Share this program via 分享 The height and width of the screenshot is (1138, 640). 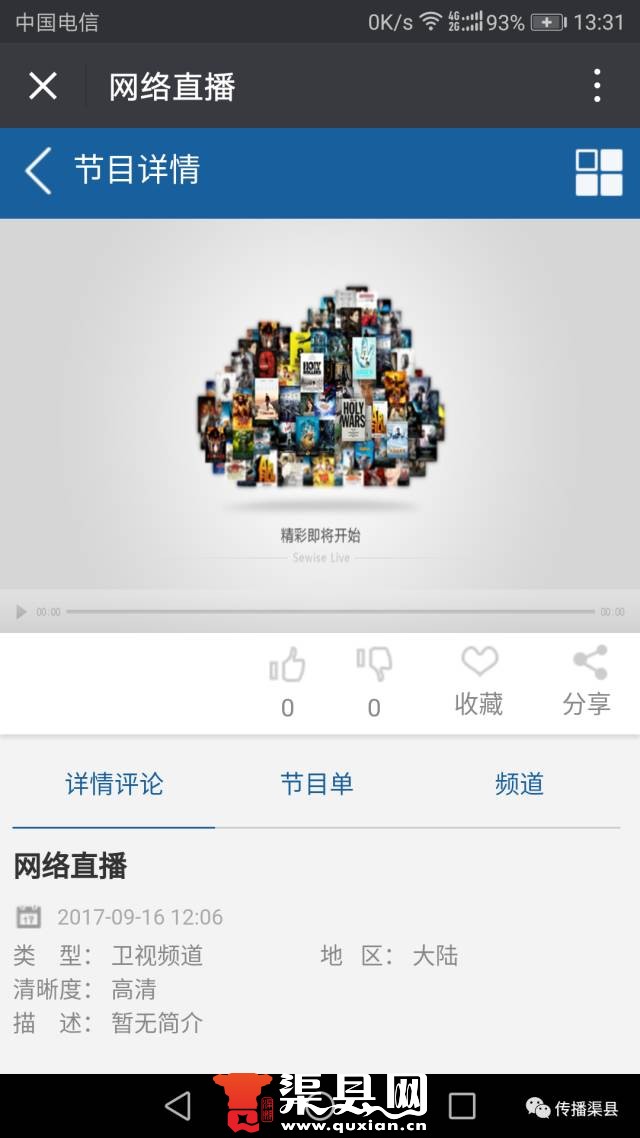[587, 680]
